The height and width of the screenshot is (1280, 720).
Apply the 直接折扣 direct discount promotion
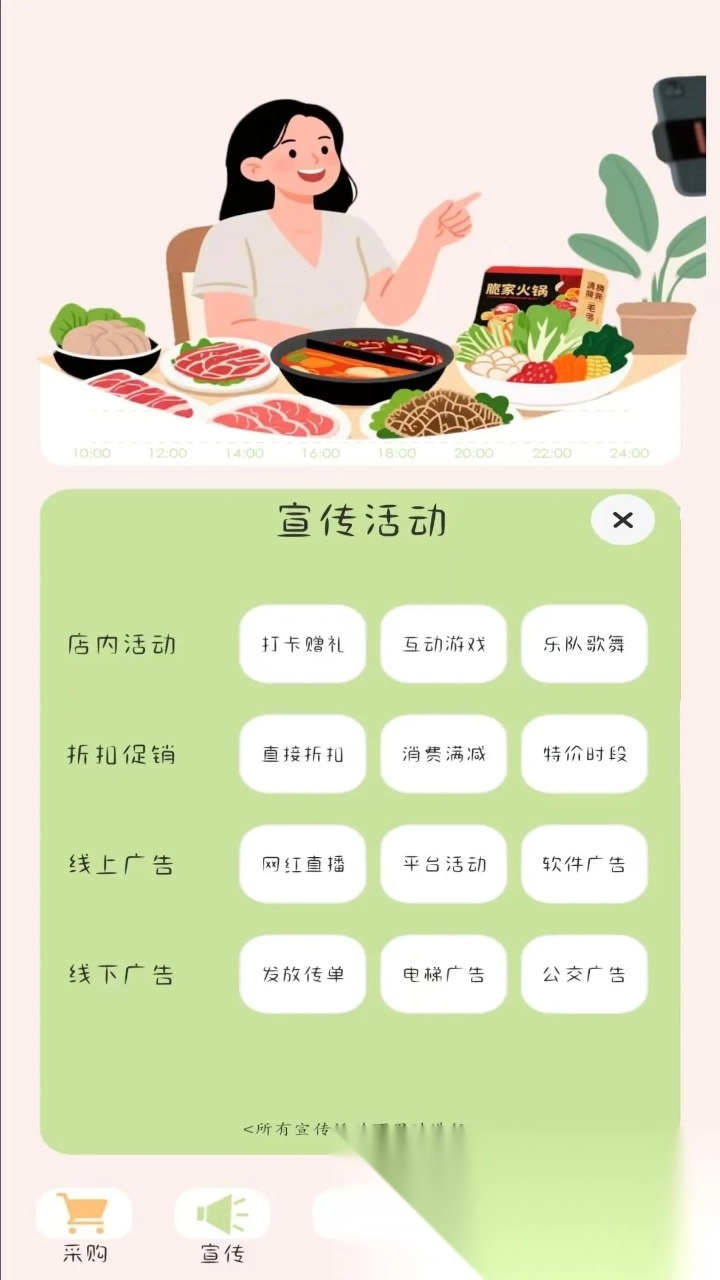303,755
